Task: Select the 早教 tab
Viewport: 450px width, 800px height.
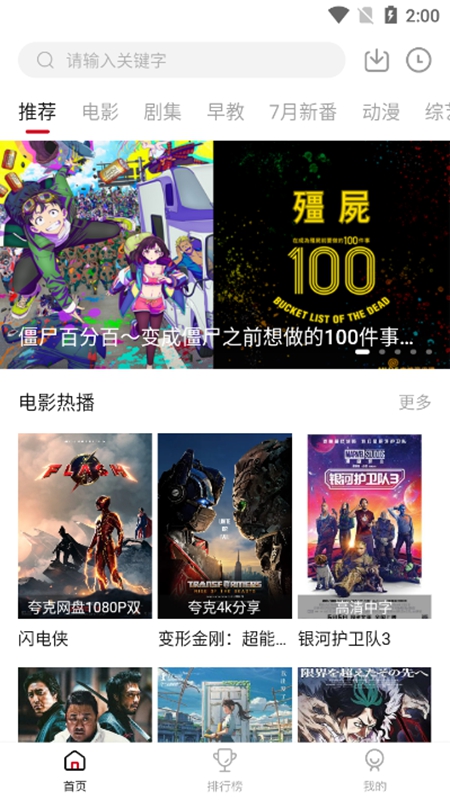Action: tap(226, 112)
